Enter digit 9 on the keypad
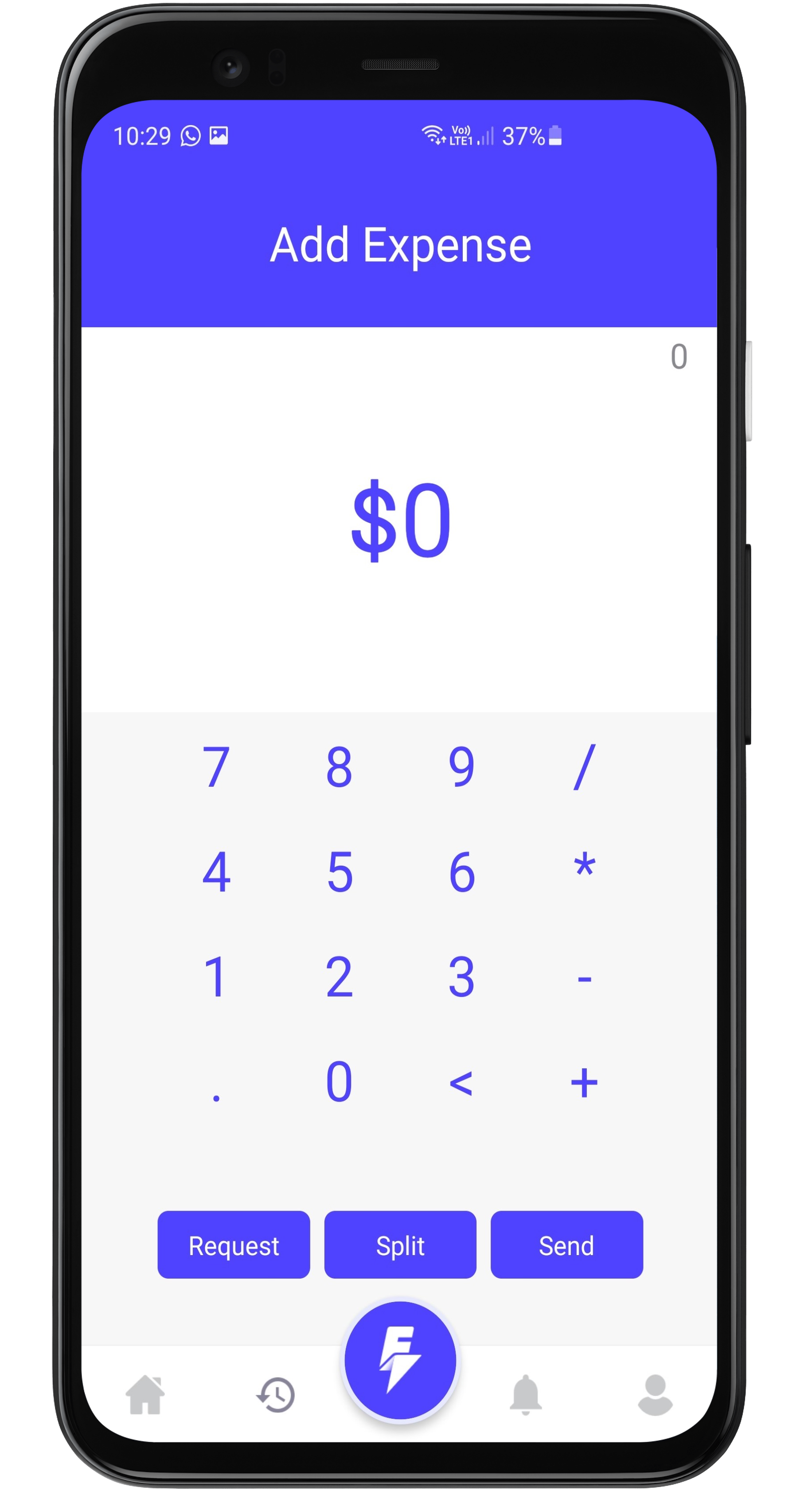Screen dimensions: 812x1503 (x=461, y=767)
